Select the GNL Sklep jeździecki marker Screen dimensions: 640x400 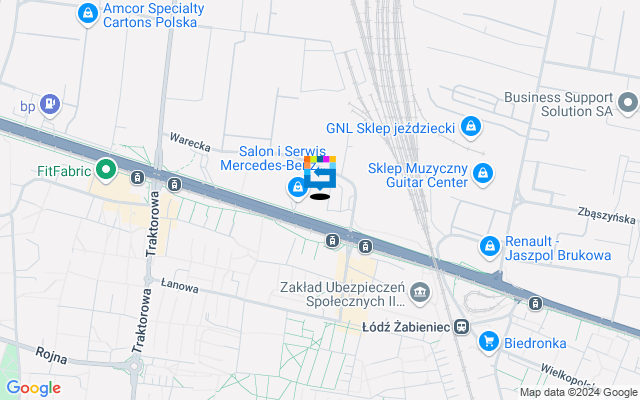click(x=472, y=127)
